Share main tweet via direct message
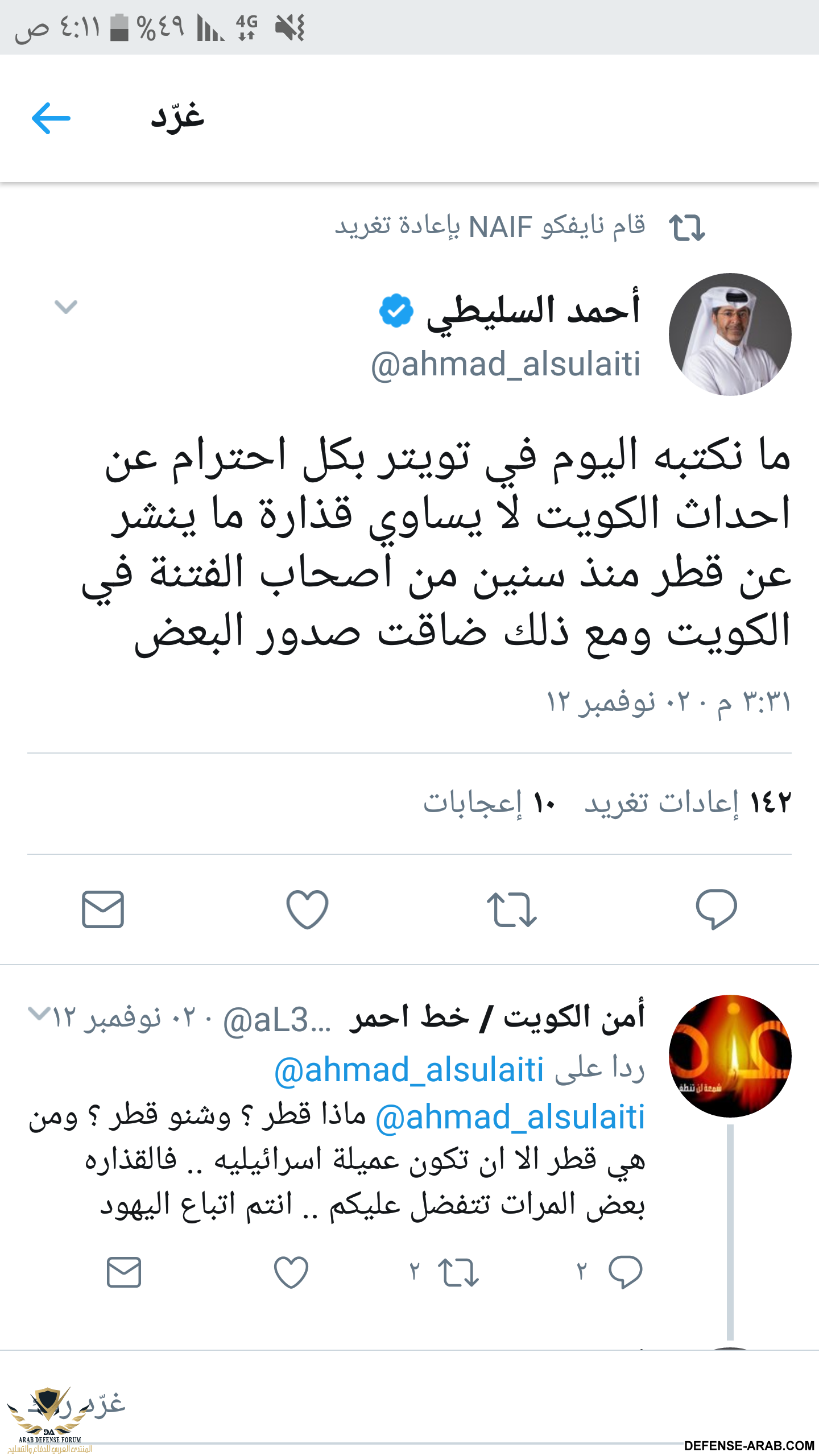The image size is (819, 1456). pyautogui.click(x=103, y=909)
